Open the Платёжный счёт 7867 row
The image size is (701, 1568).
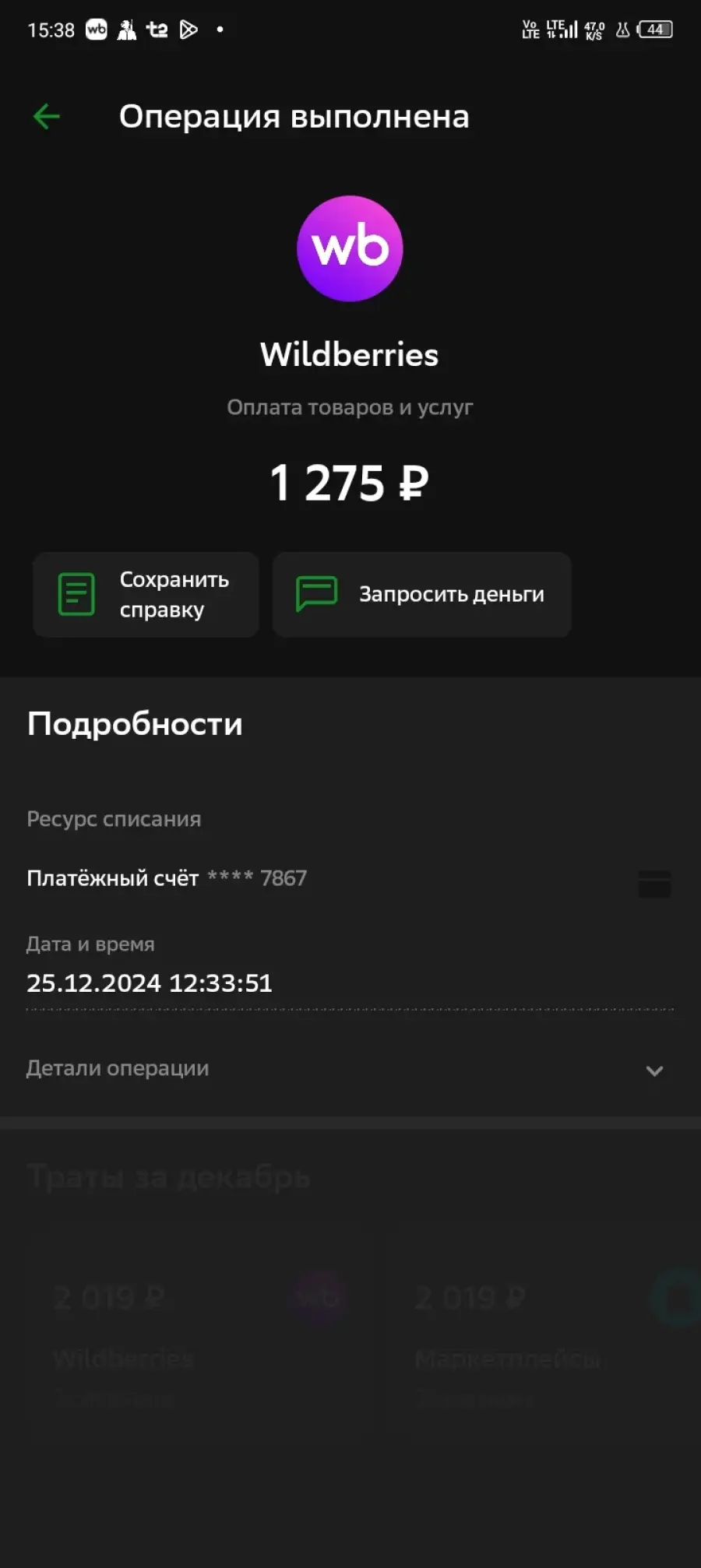[x=350, y=879]
